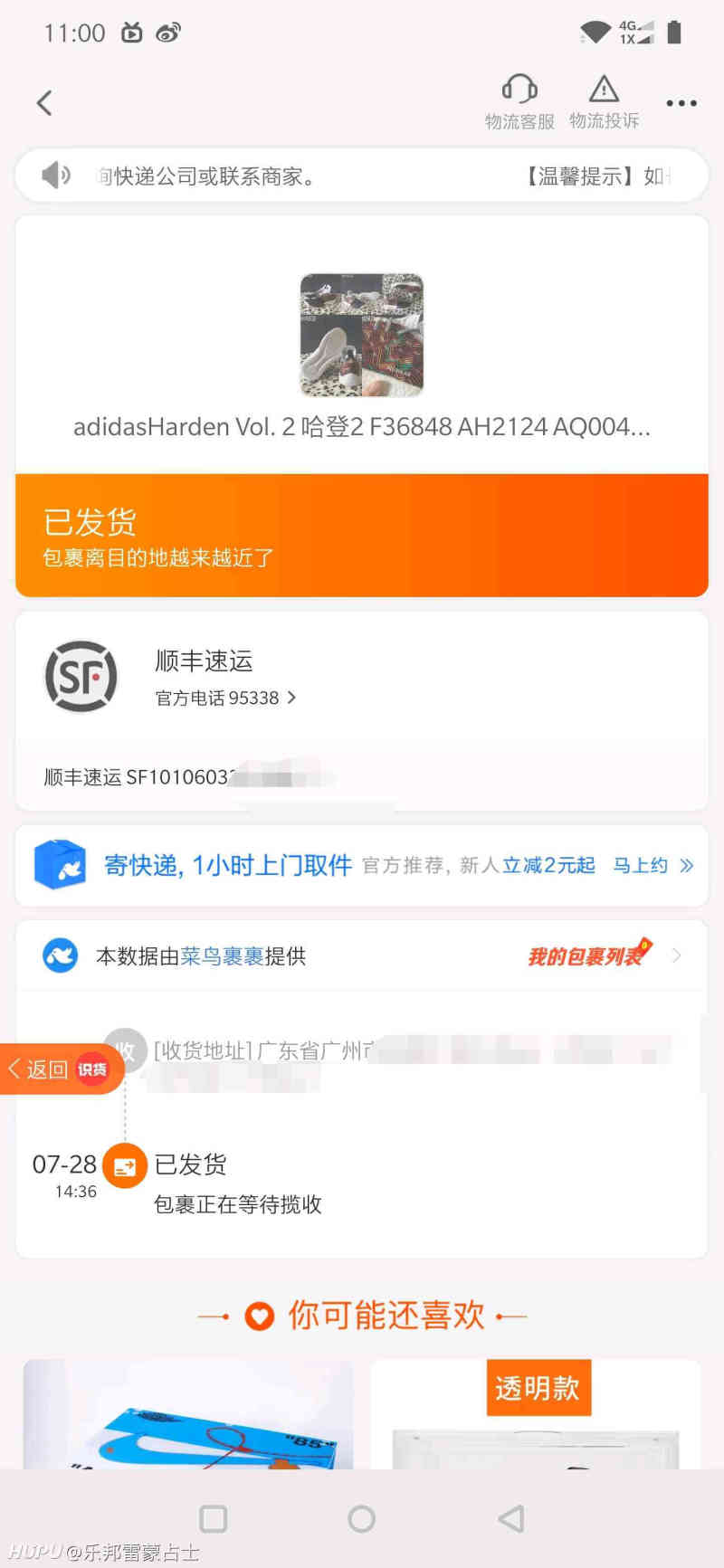Screen dimensions: 724x1568
Task: Open the adidas Harden Vol. 2 product image
Action: (362, 335)
